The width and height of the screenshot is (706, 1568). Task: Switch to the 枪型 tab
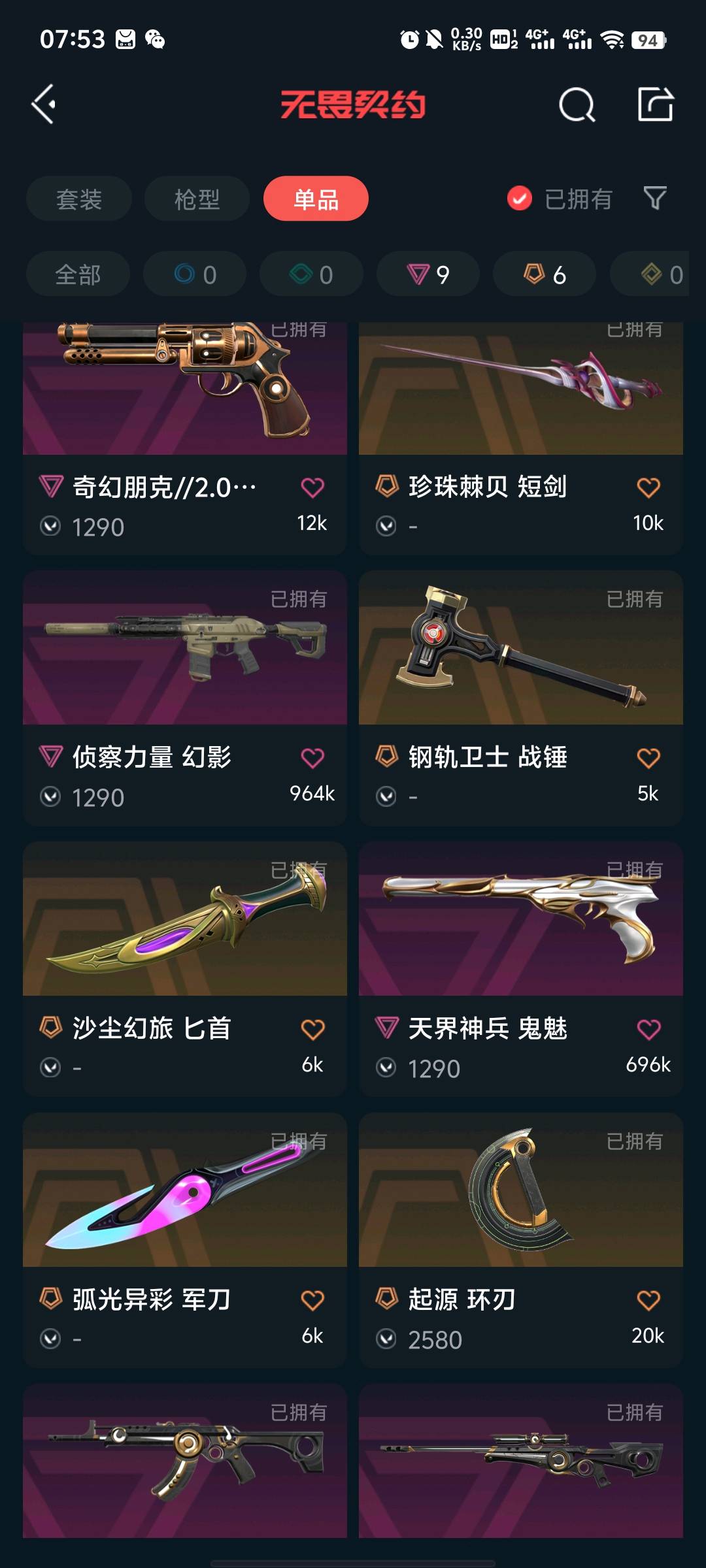197,199
